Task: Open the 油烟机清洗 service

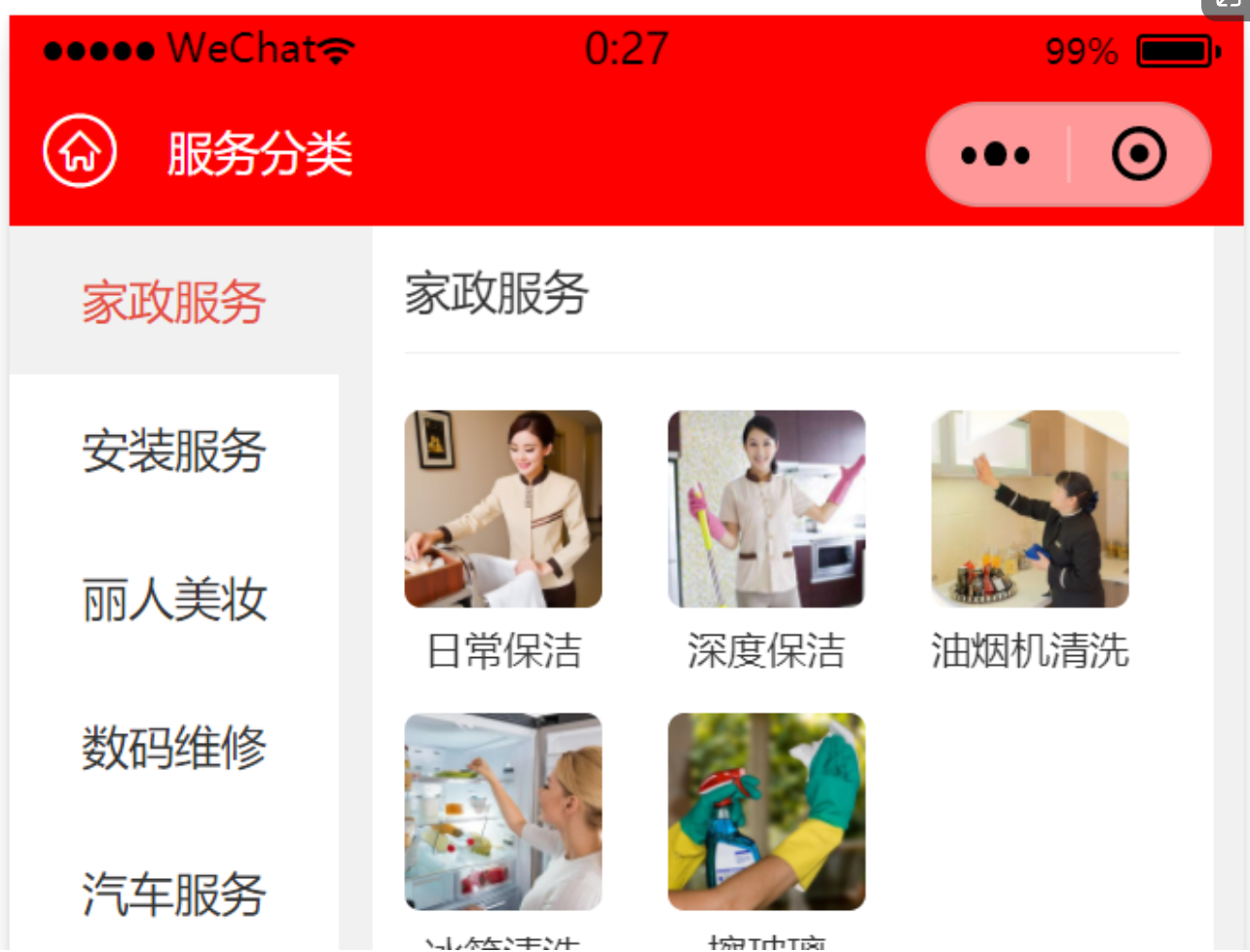Action: (1030, 510)
